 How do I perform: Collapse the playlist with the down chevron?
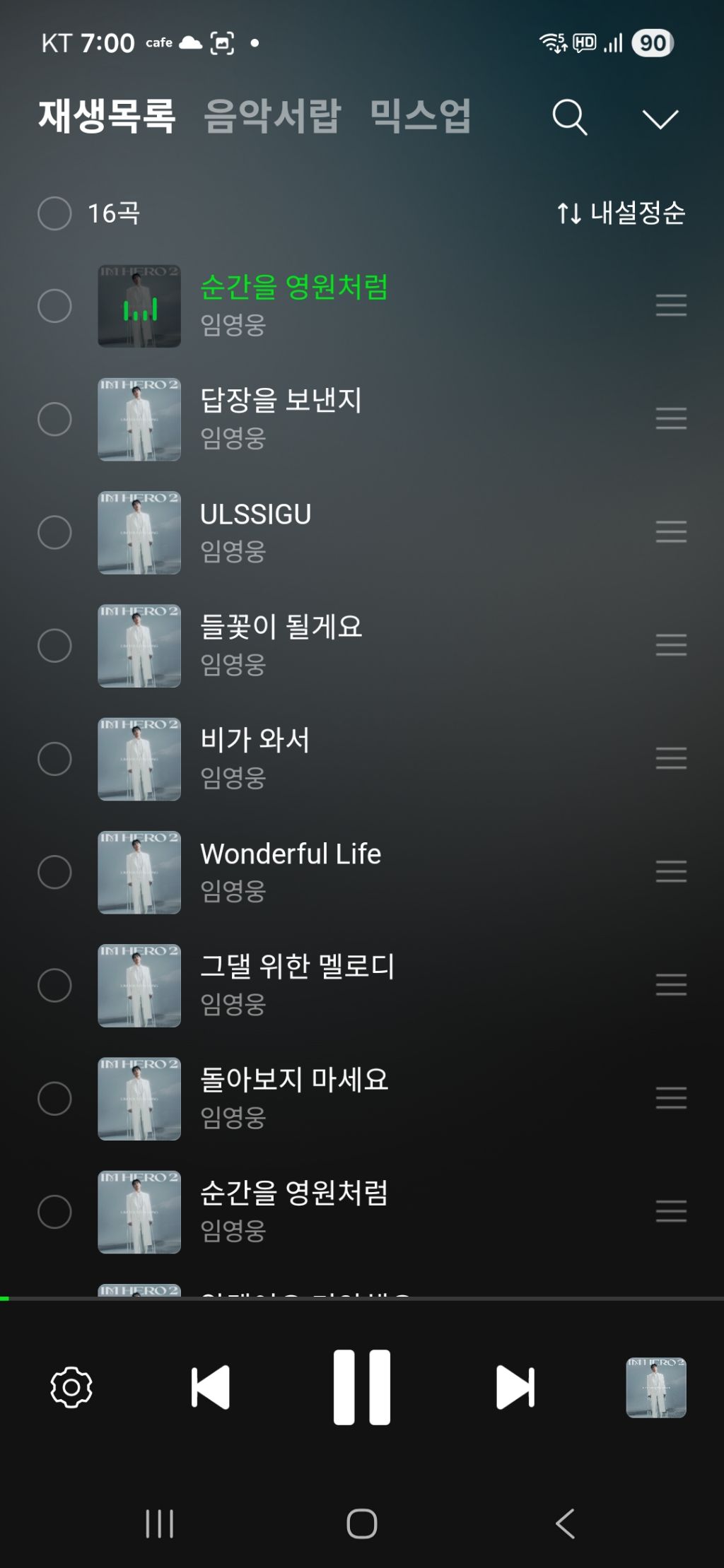click(660, 118)
